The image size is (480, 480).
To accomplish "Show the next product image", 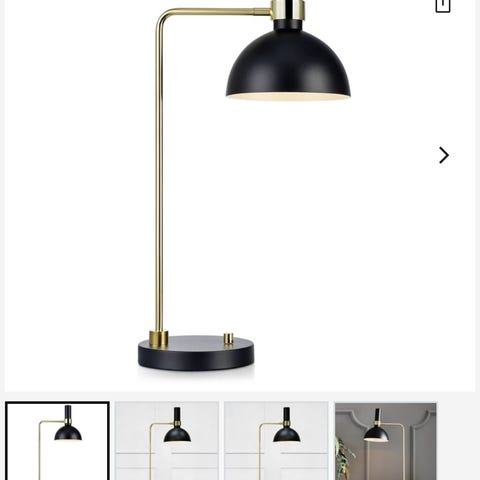I will click(444, 155).
